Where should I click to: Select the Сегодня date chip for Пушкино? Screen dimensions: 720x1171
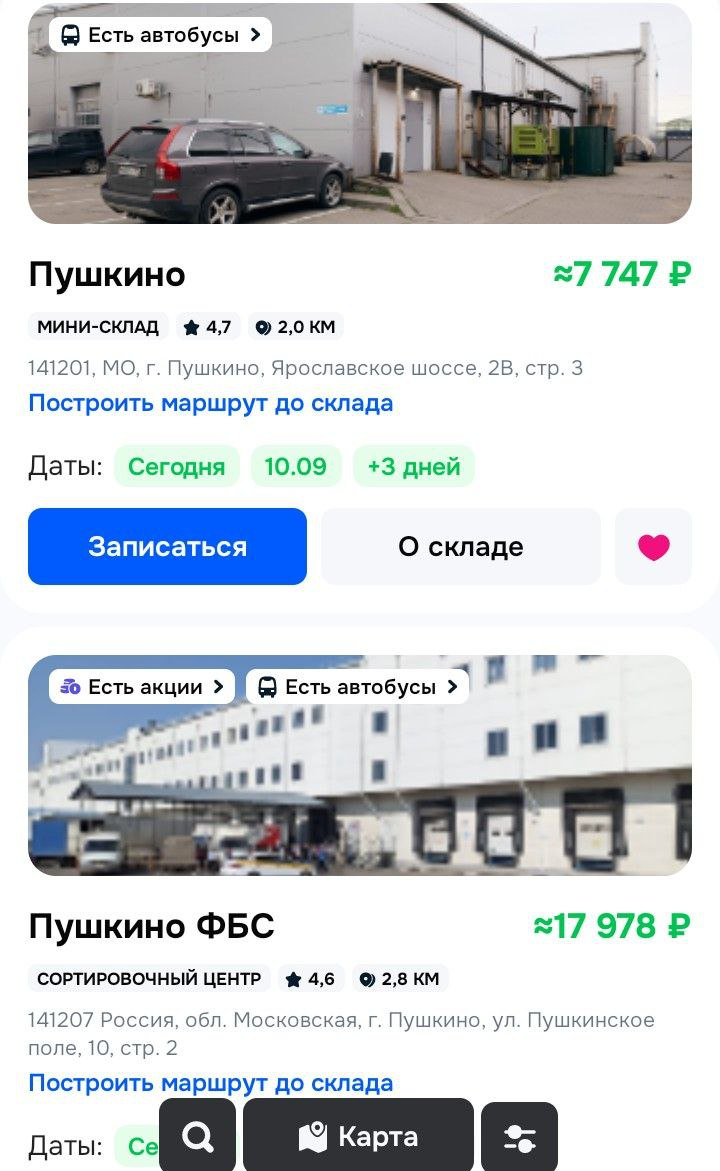click(177, 466)
